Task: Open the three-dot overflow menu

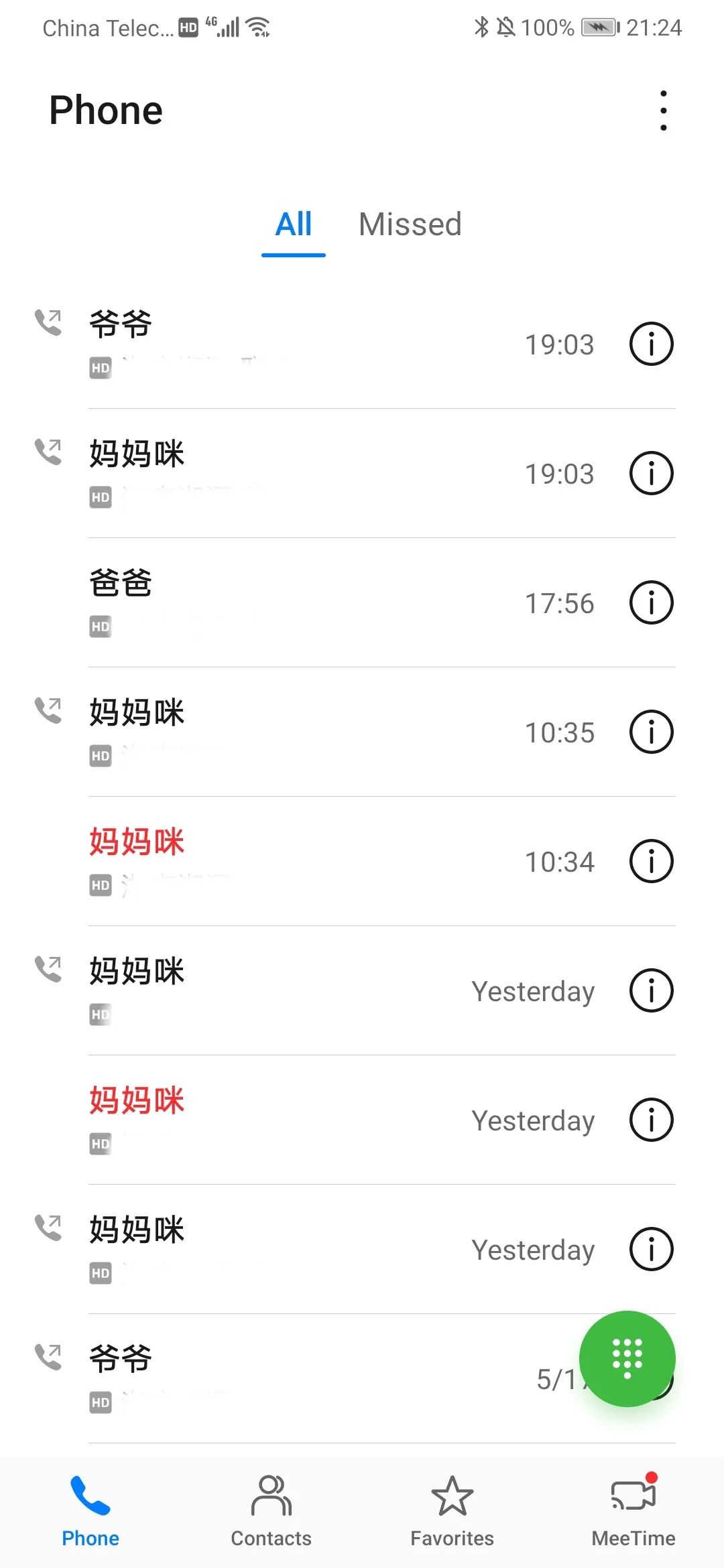Action: pyautogui.click(x=663, y=111)
